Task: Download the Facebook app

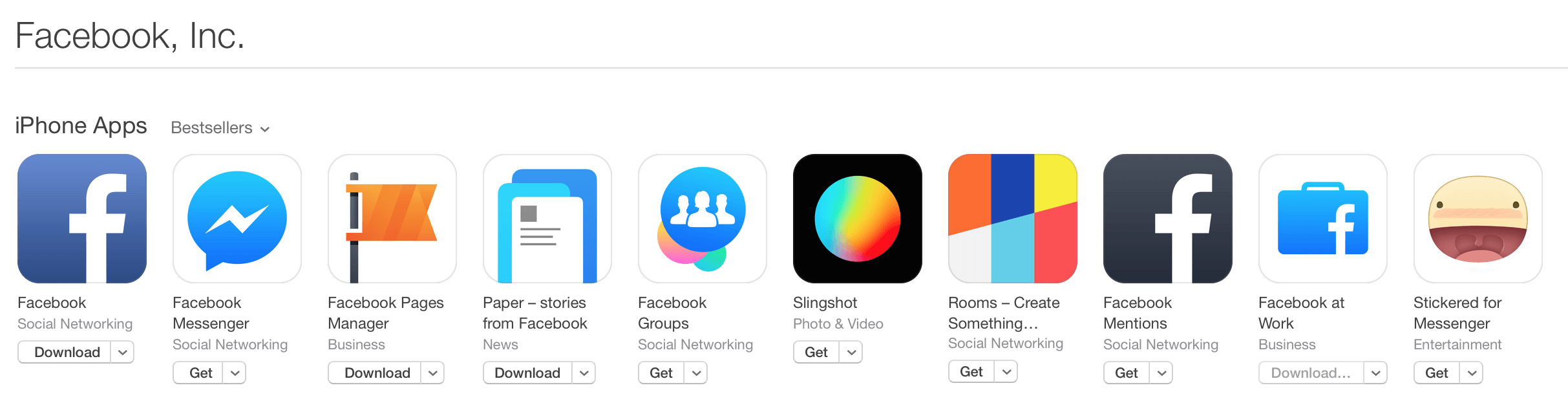Action: (66, 352)
